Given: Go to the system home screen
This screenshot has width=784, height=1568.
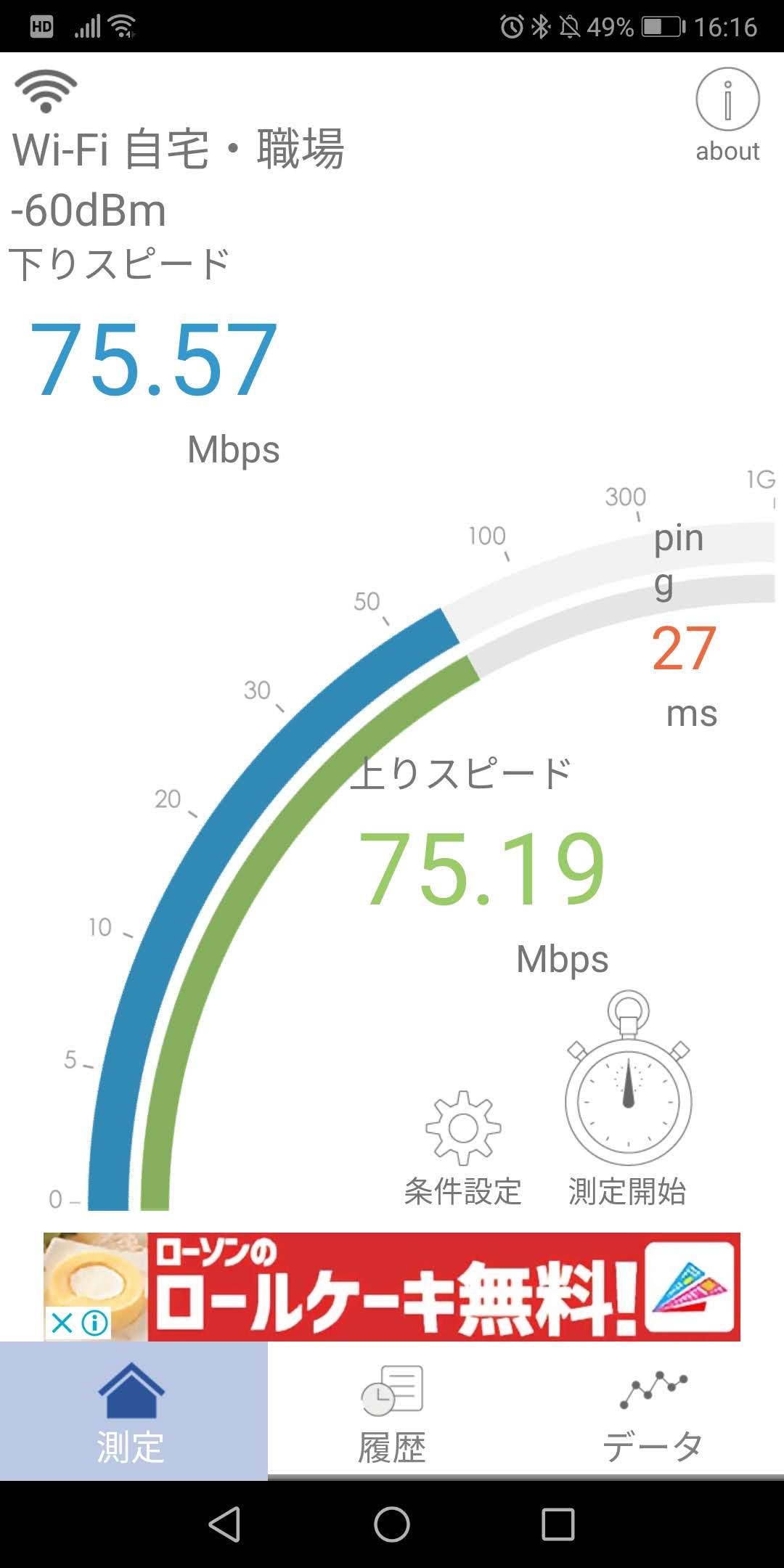Looking at the screenshot, I should [392, 1524].
